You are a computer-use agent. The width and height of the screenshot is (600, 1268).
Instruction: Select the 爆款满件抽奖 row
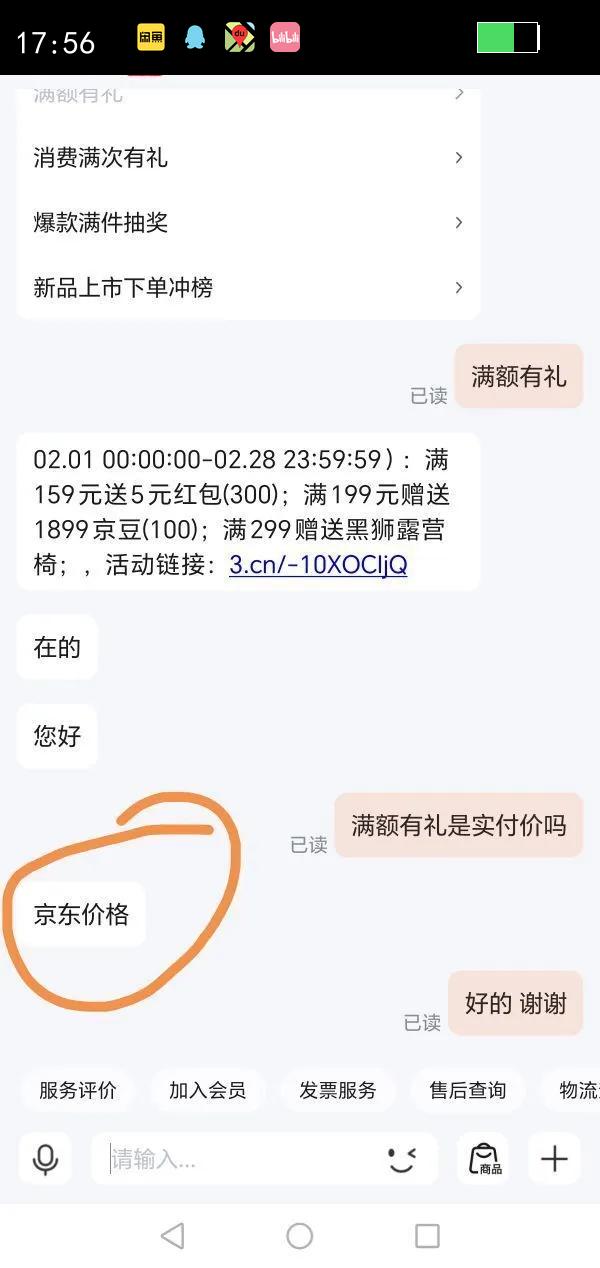(x=248, y=223)
